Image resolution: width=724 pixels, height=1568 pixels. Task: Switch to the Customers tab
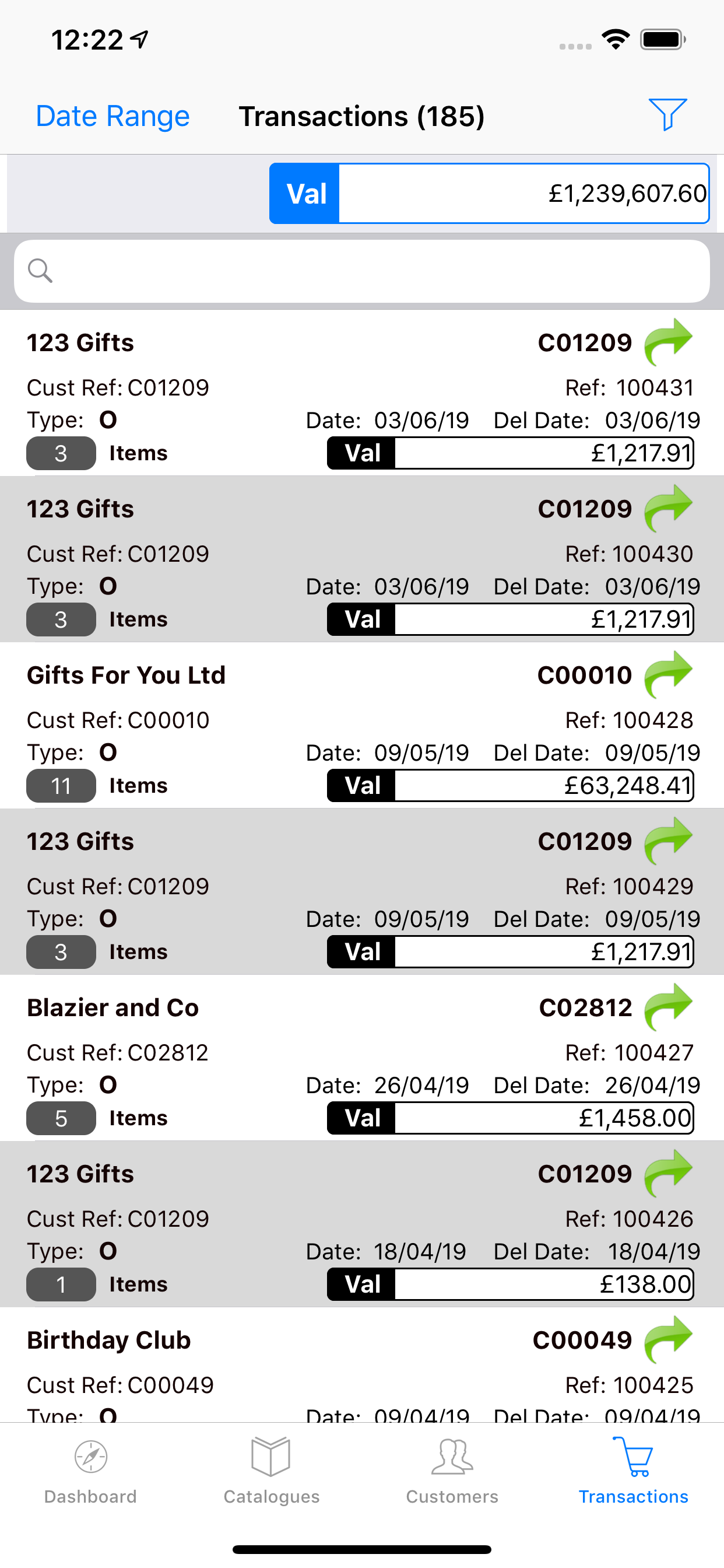coord(452,1471)
